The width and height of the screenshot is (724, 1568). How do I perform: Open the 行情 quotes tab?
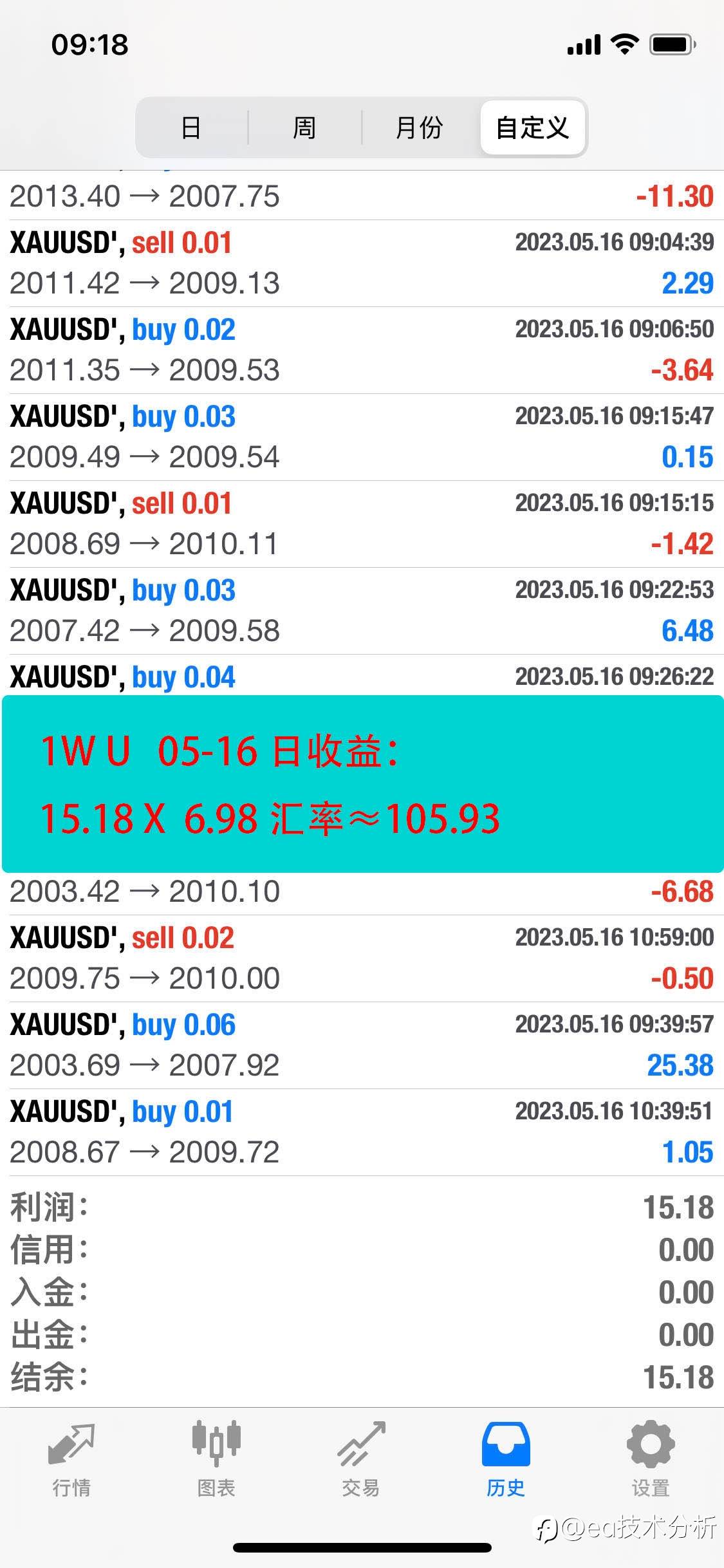tap(71, 1459)
